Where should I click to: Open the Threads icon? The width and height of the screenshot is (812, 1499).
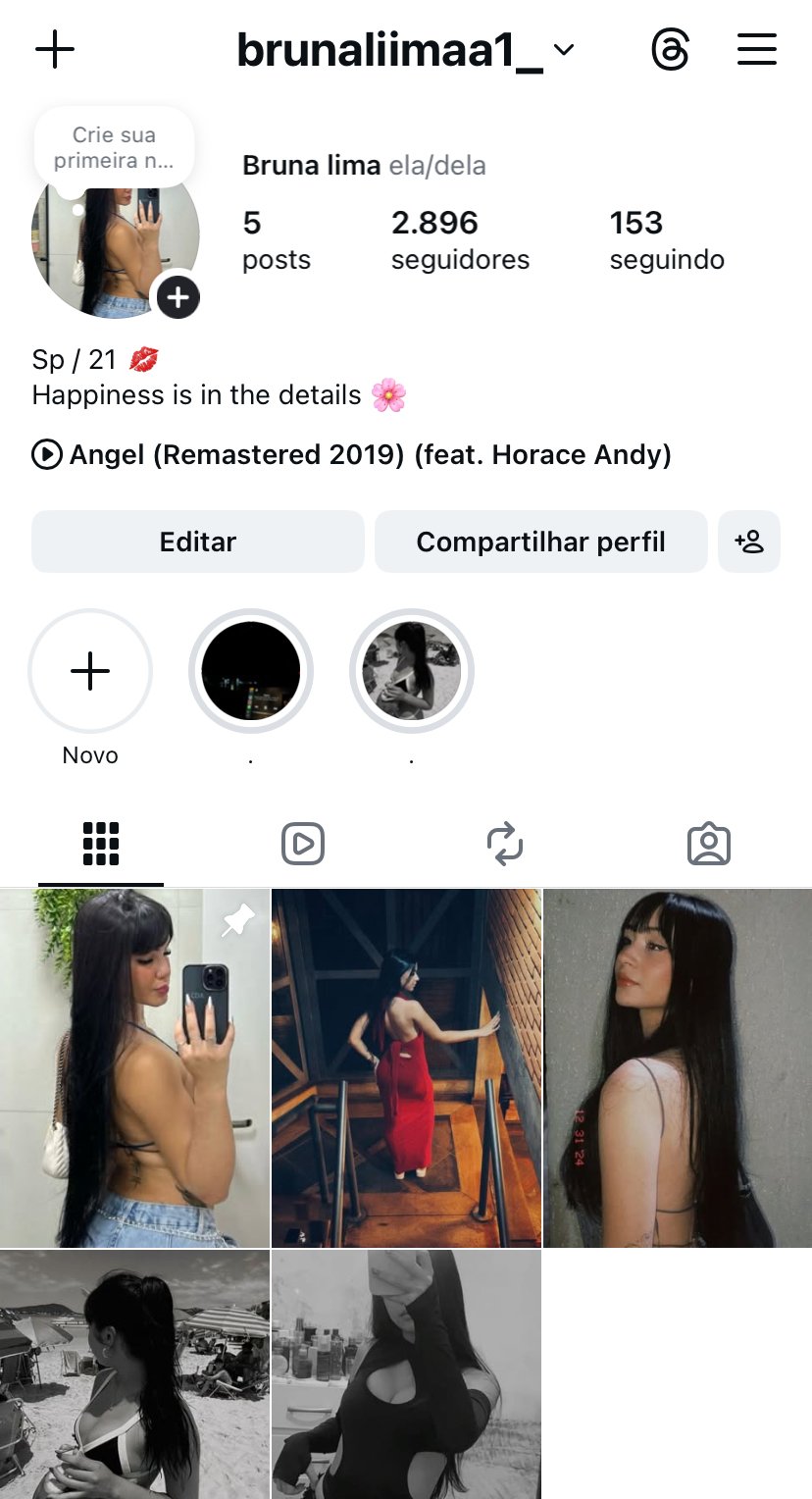tap(671, 49)
